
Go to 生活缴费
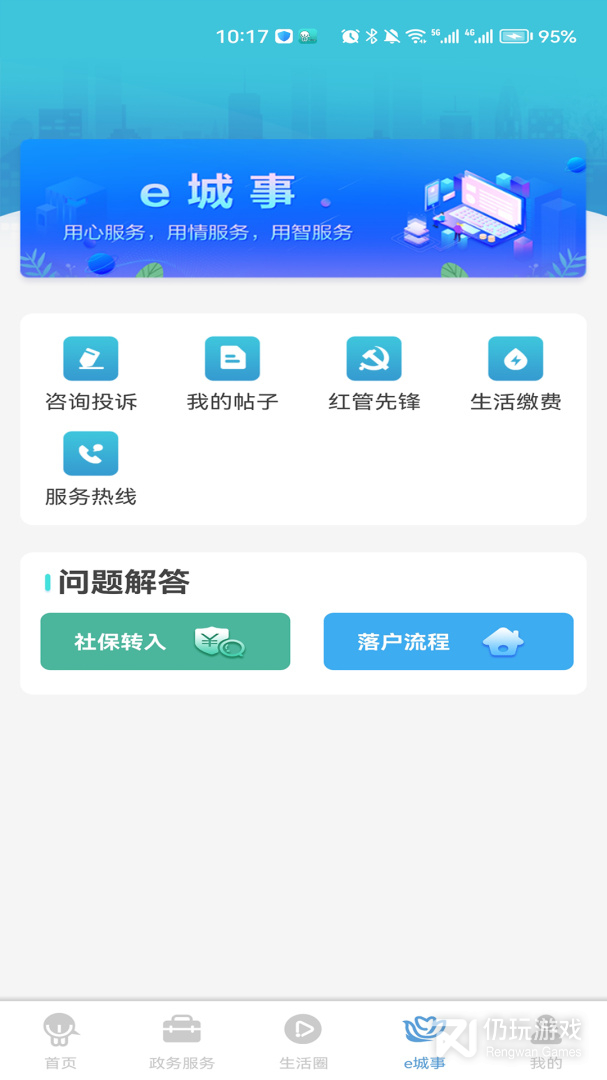(516, 374)
